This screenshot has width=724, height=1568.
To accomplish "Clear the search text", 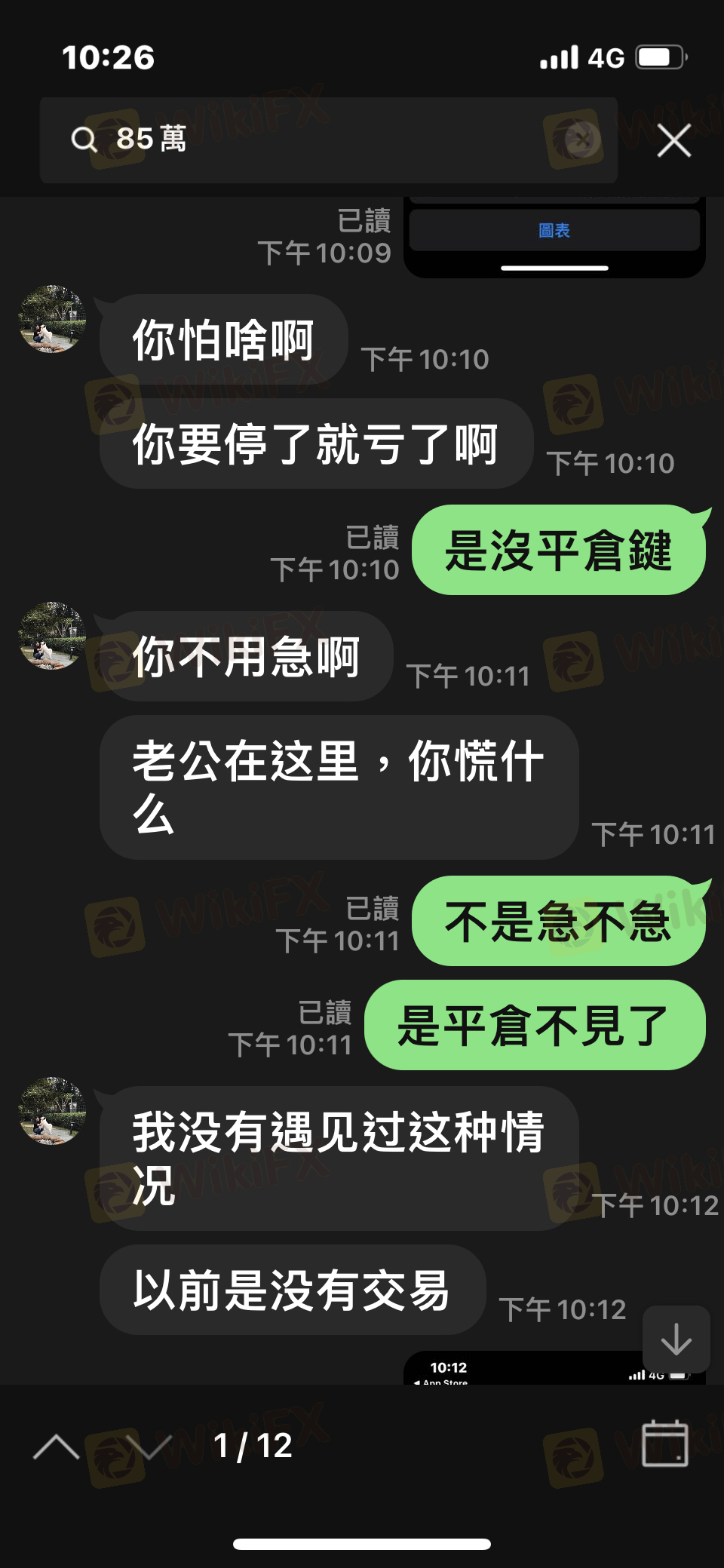I will tap(582, 140).
